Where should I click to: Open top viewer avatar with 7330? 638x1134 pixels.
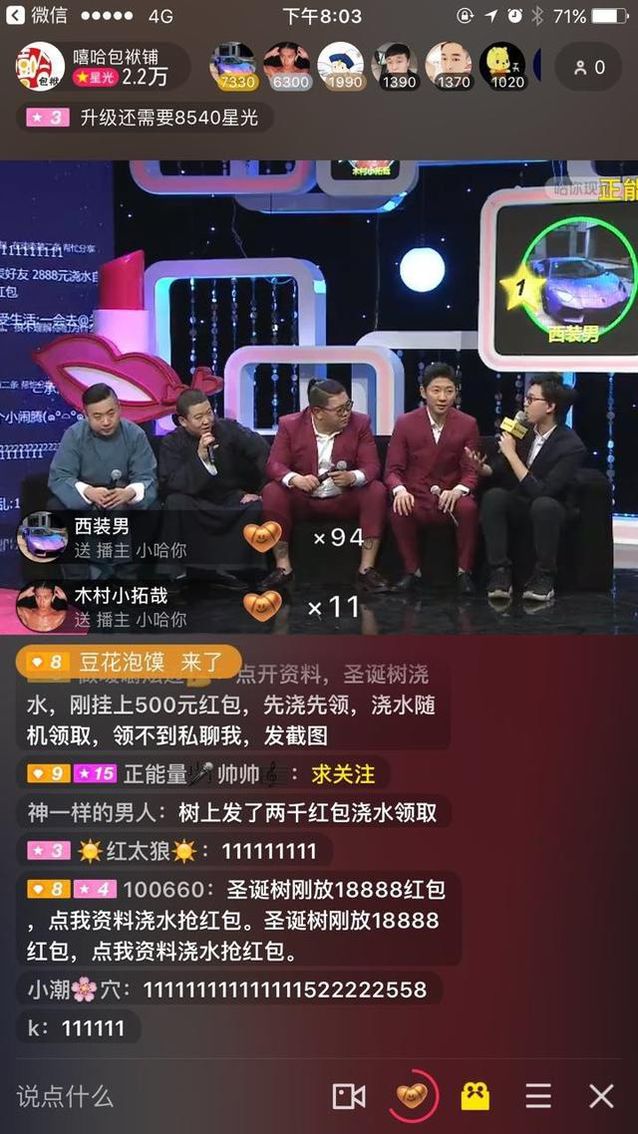pos(232,67)
